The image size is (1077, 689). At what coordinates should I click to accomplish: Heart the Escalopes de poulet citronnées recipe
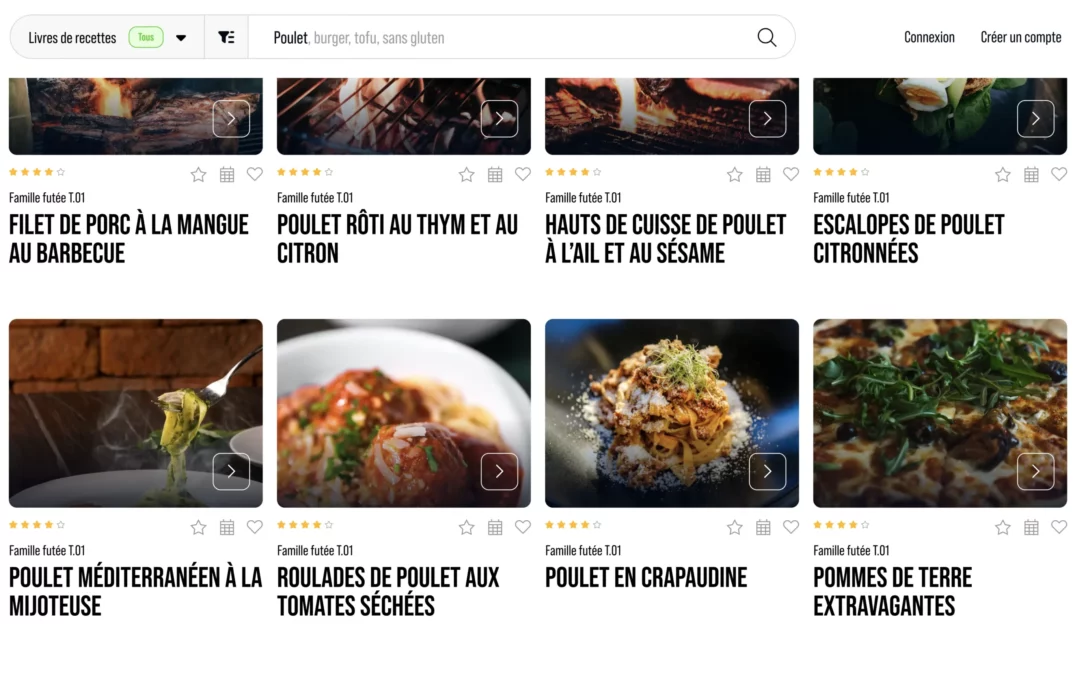coord(1059,174)
